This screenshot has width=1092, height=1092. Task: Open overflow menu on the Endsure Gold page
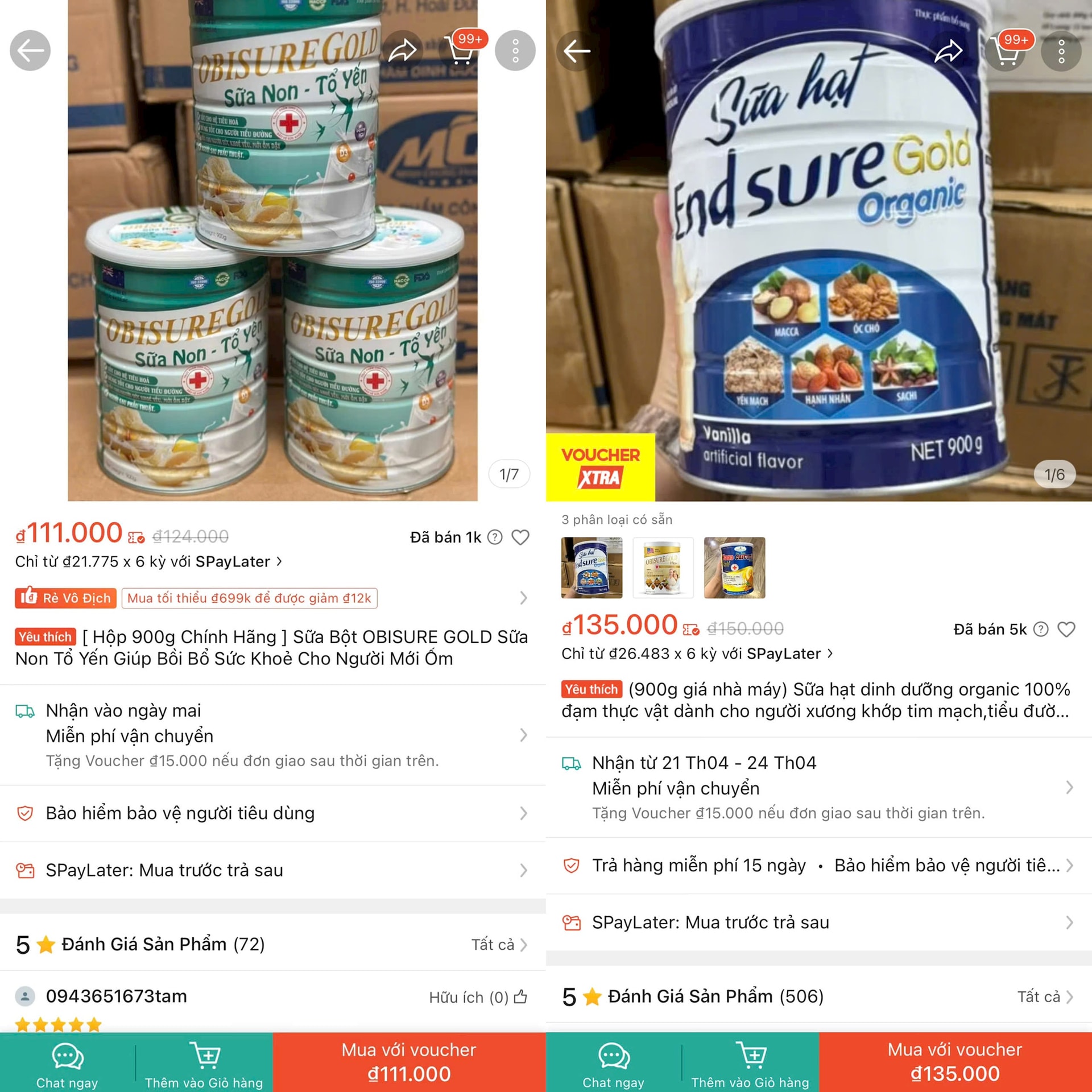coord(1061,52)
